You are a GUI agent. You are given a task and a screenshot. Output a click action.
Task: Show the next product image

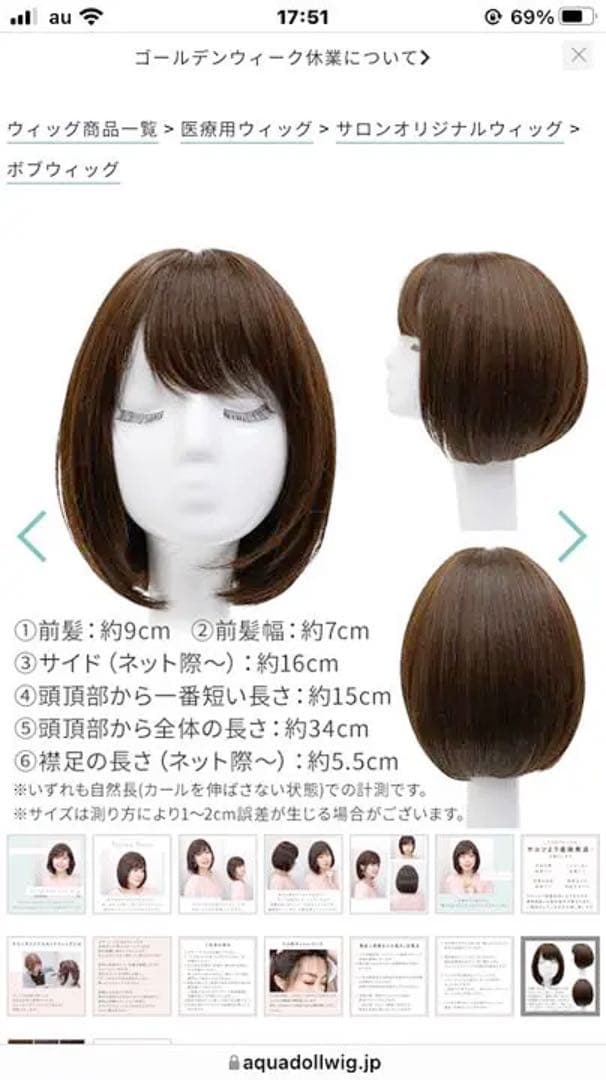571,536
